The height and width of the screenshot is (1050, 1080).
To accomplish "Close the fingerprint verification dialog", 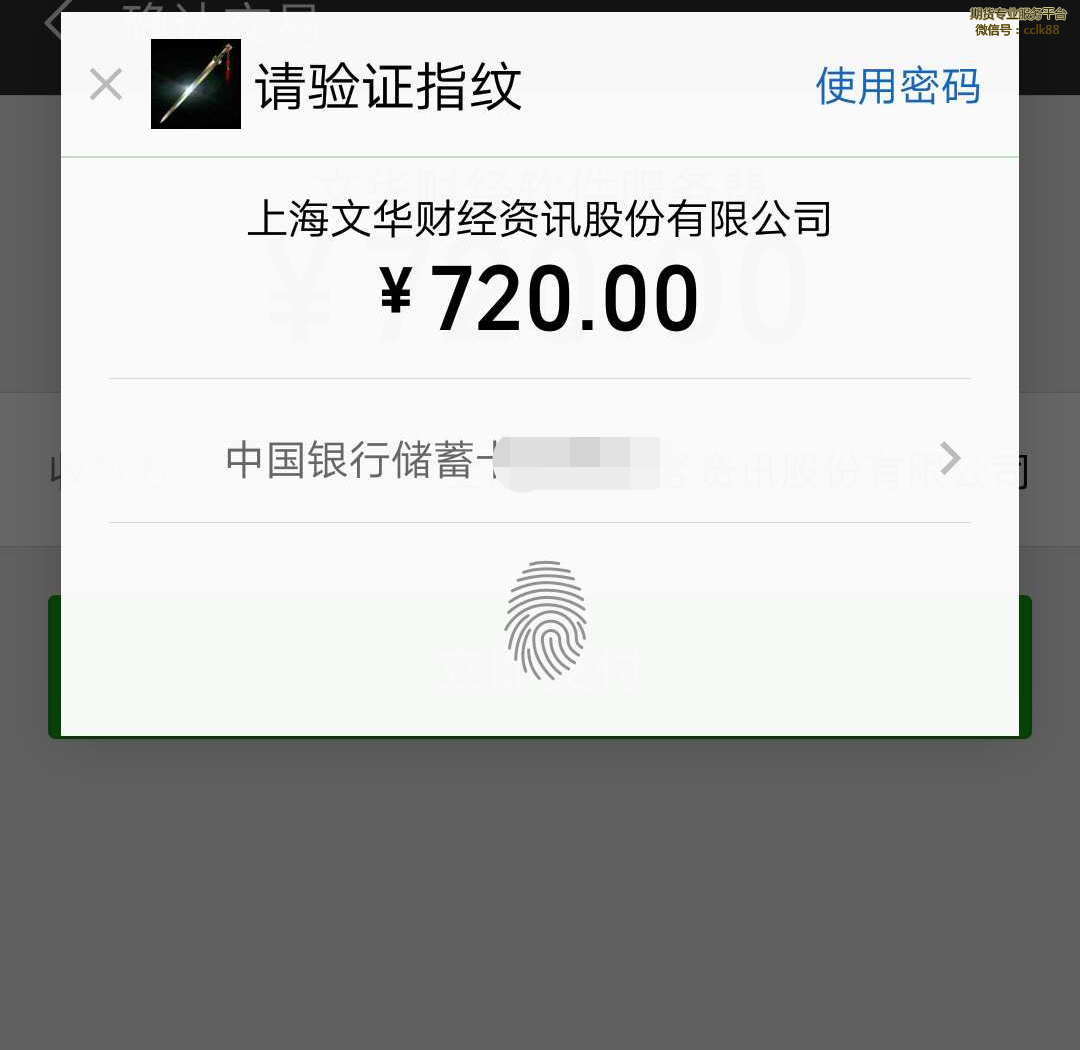I will coord(105,85).
